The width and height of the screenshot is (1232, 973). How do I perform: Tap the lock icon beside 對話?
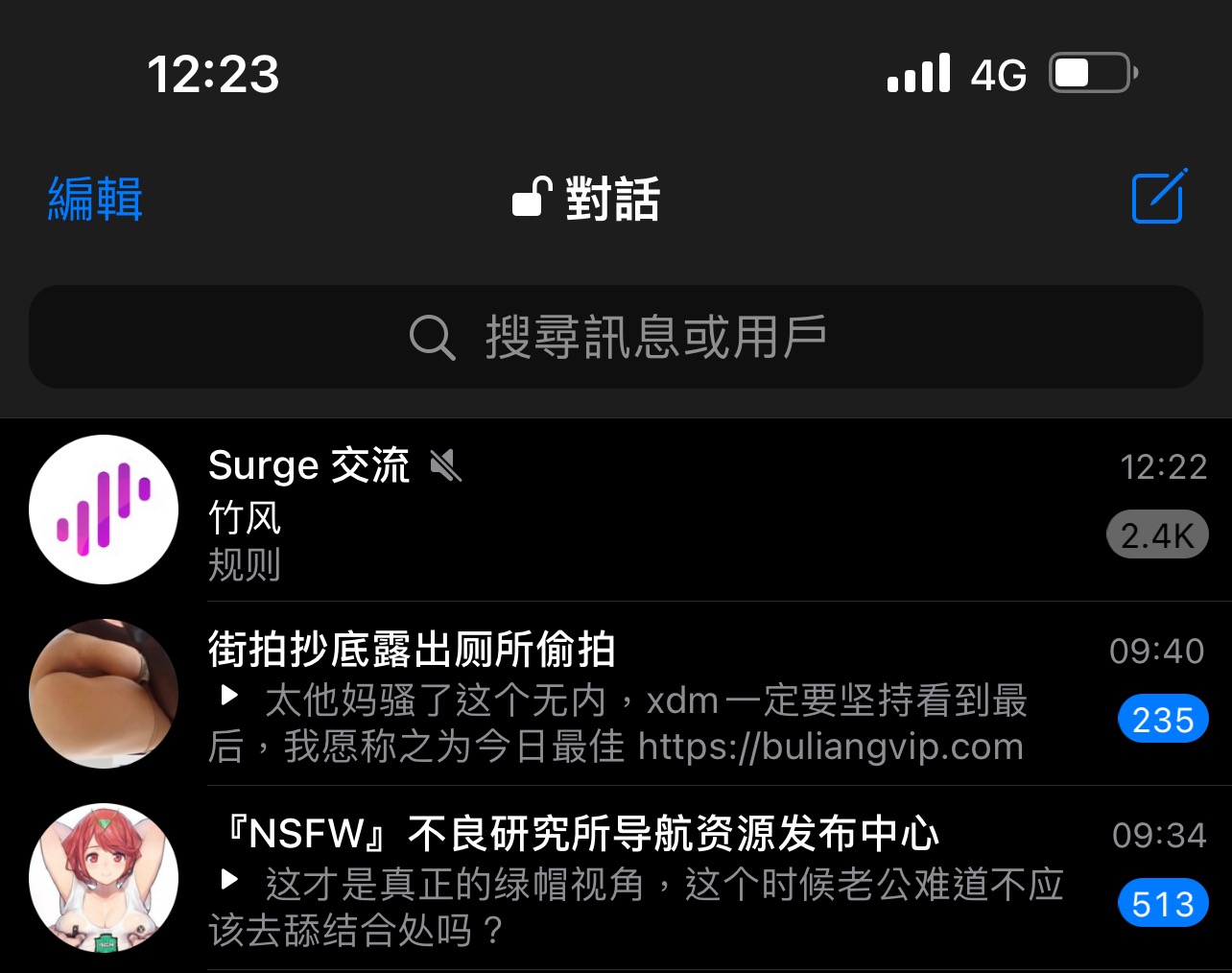tap(532, 198)
